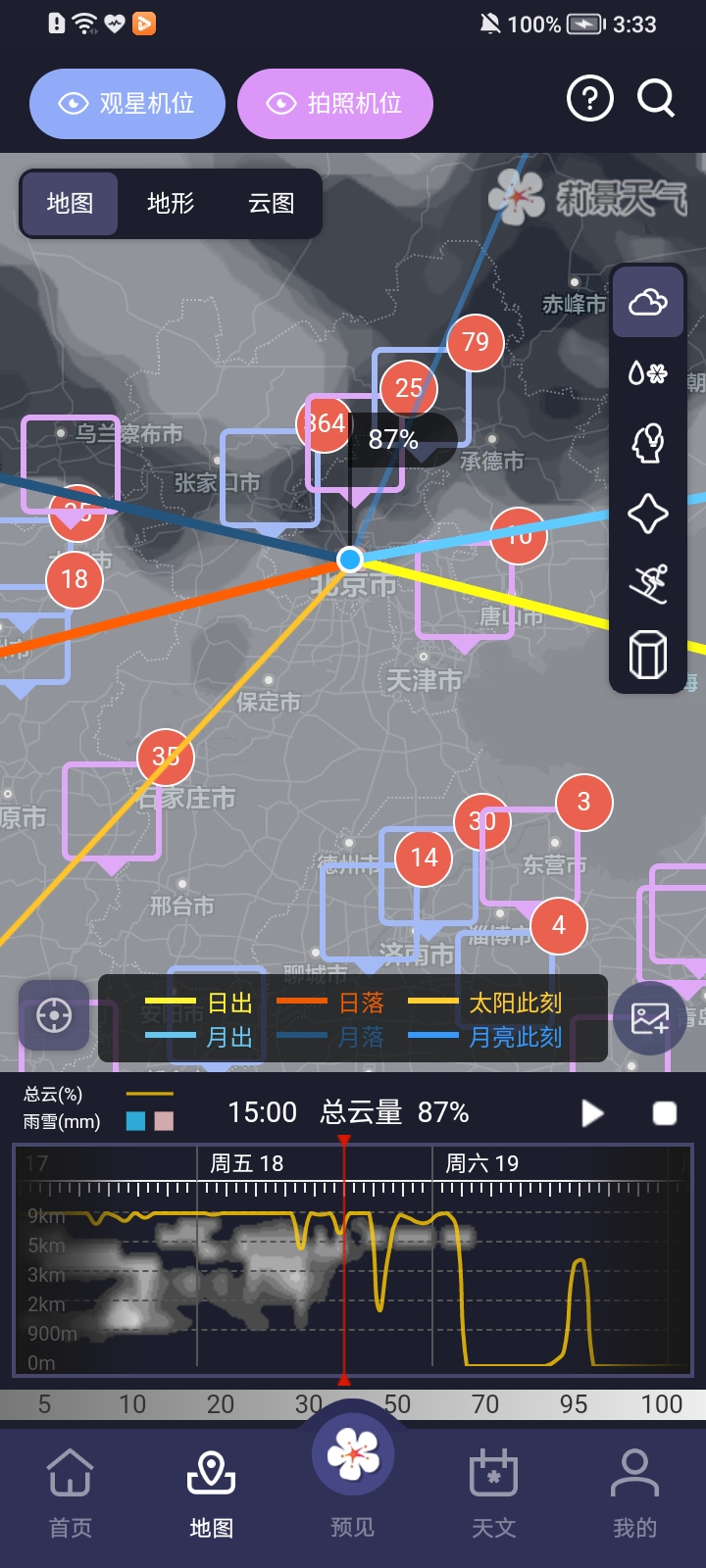The height and width of the screenshot is (1568, 706).
Task: Open the help question mark icon
Action: (x=590, y=99)
